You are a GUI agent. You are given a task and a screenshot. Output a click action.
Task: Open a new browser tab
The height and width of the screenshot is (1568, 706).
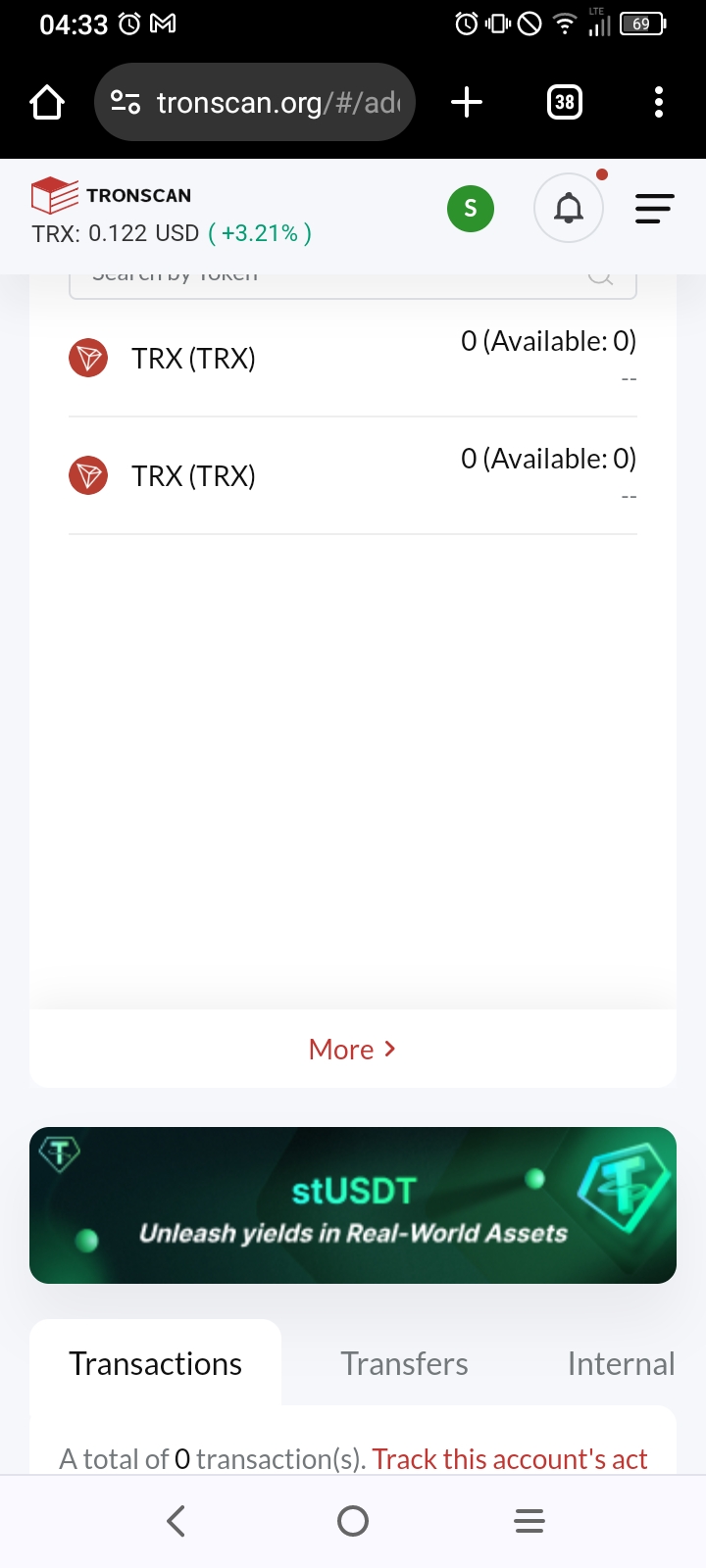pyautogui.click(x=467, y=102)
